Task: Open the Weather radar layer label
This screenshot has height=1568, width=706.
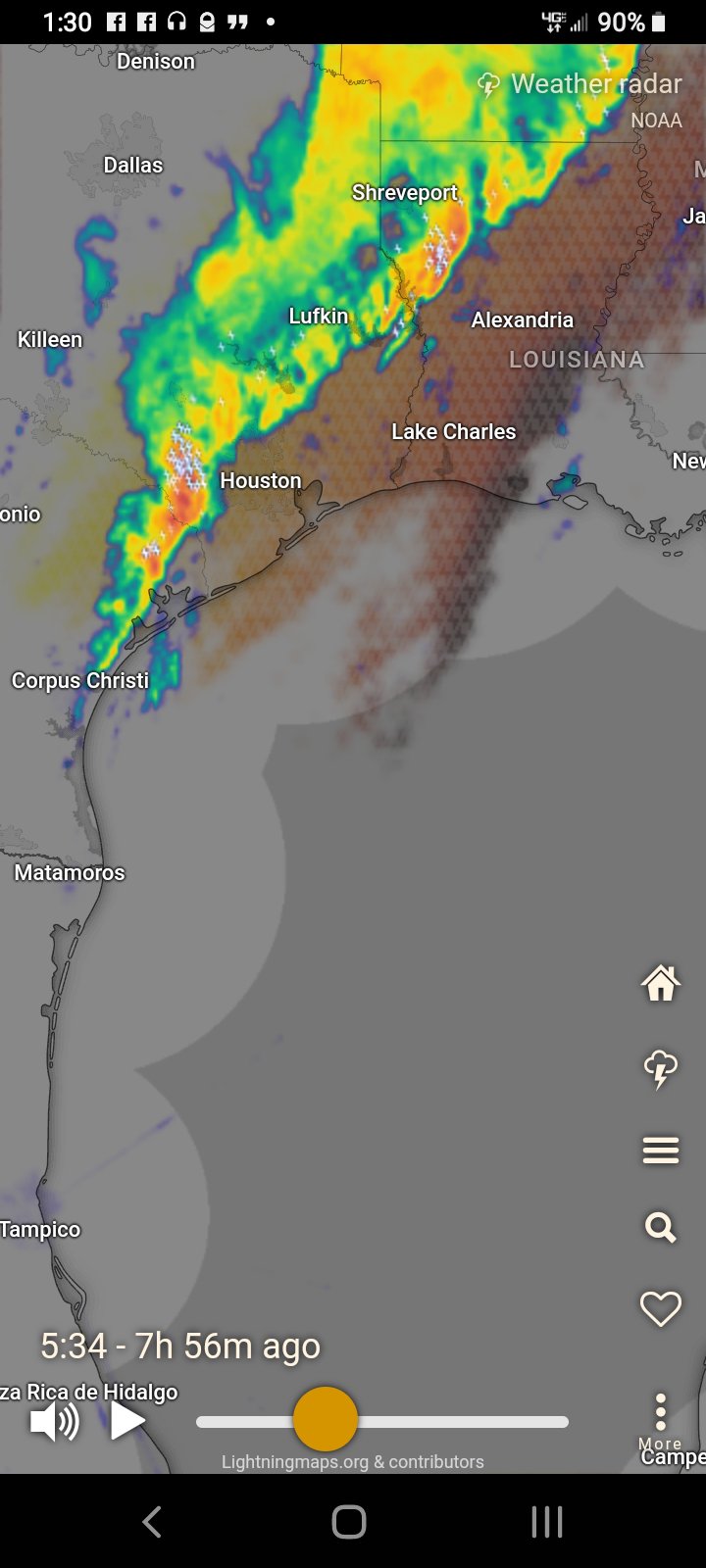Action: (x=580, y=84)
